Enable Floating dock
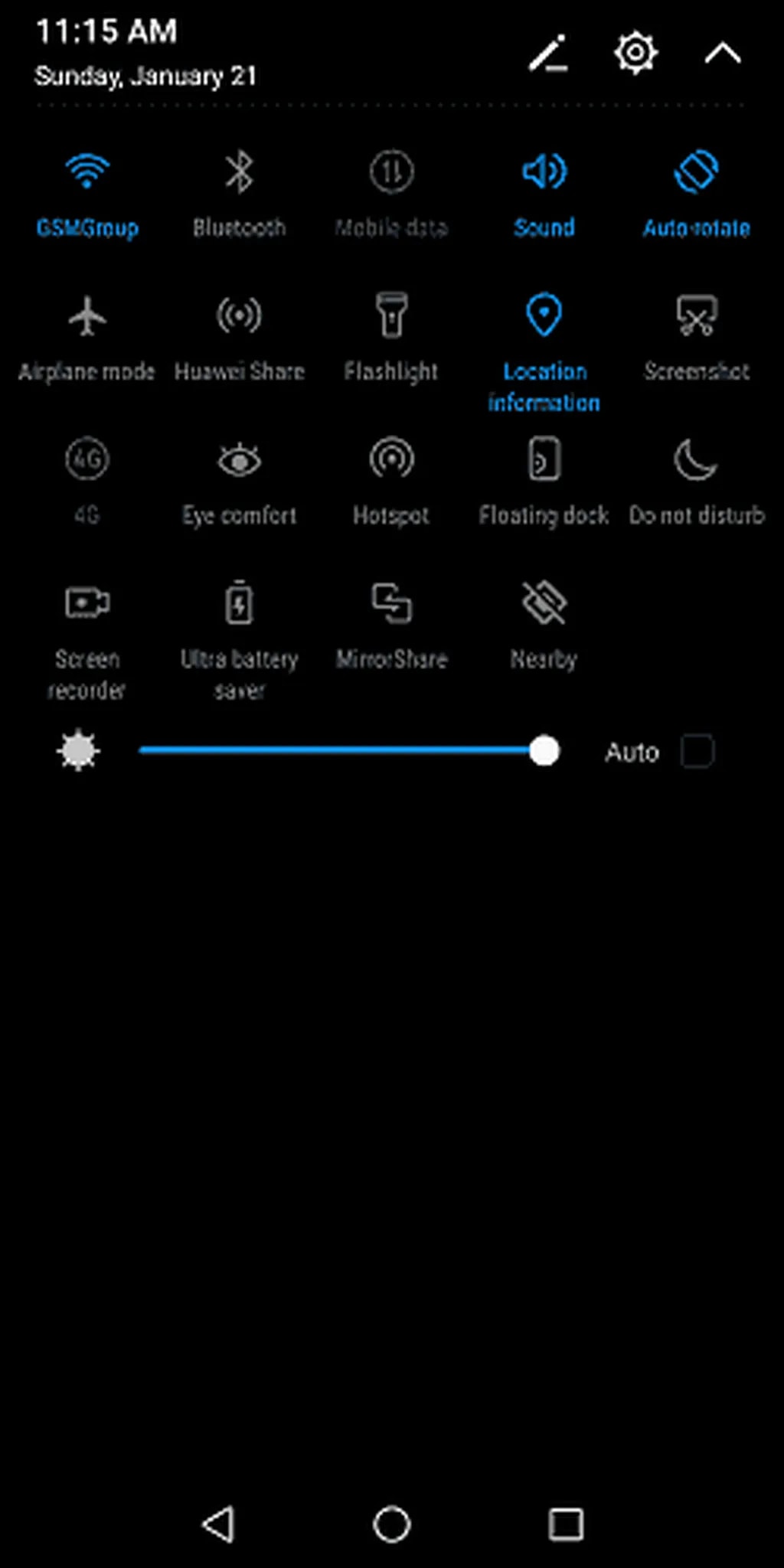Image resolution: width=784 pixels, height=1568 pixels. [544, 461]
